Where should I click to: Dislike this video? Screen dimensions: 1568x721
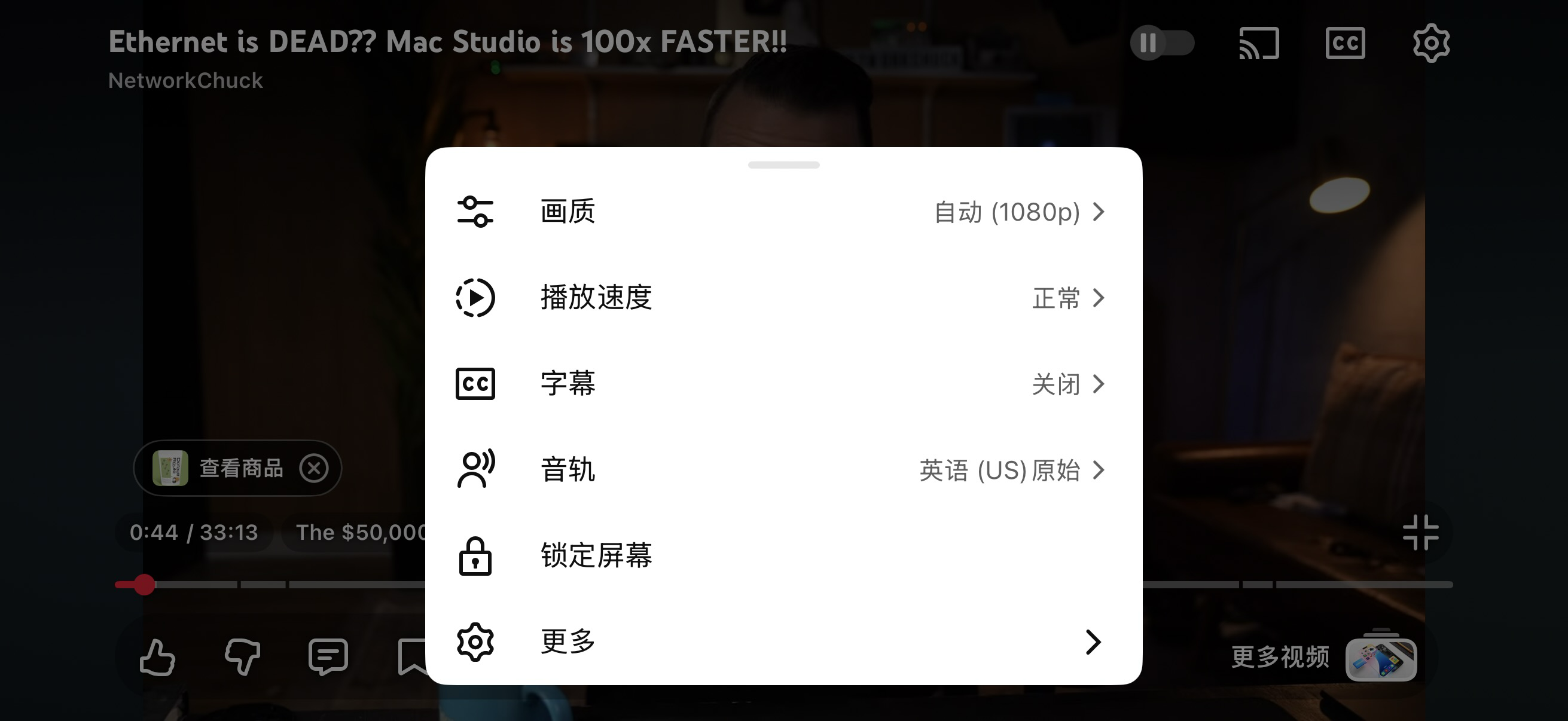(242, 657)
